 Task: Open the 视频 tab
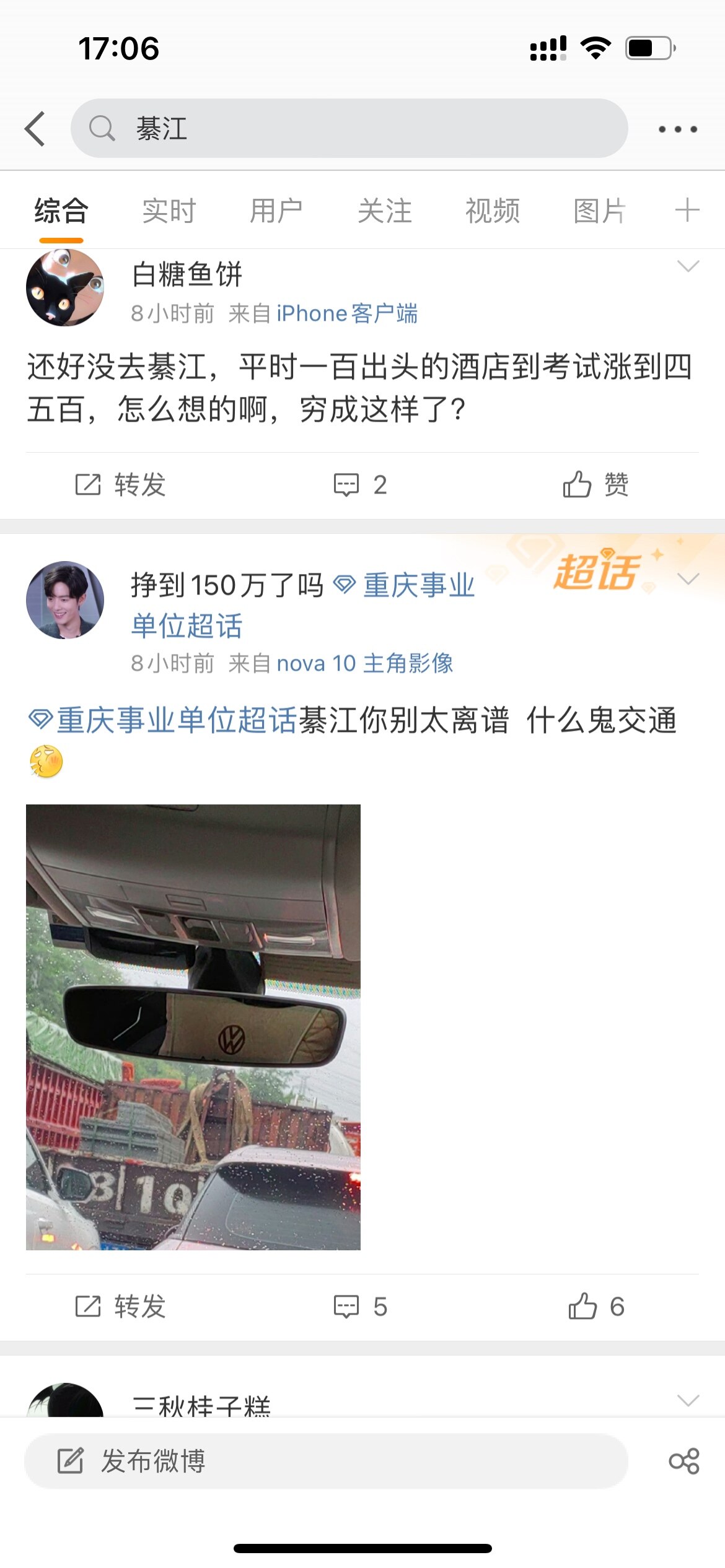pos(493,211)
